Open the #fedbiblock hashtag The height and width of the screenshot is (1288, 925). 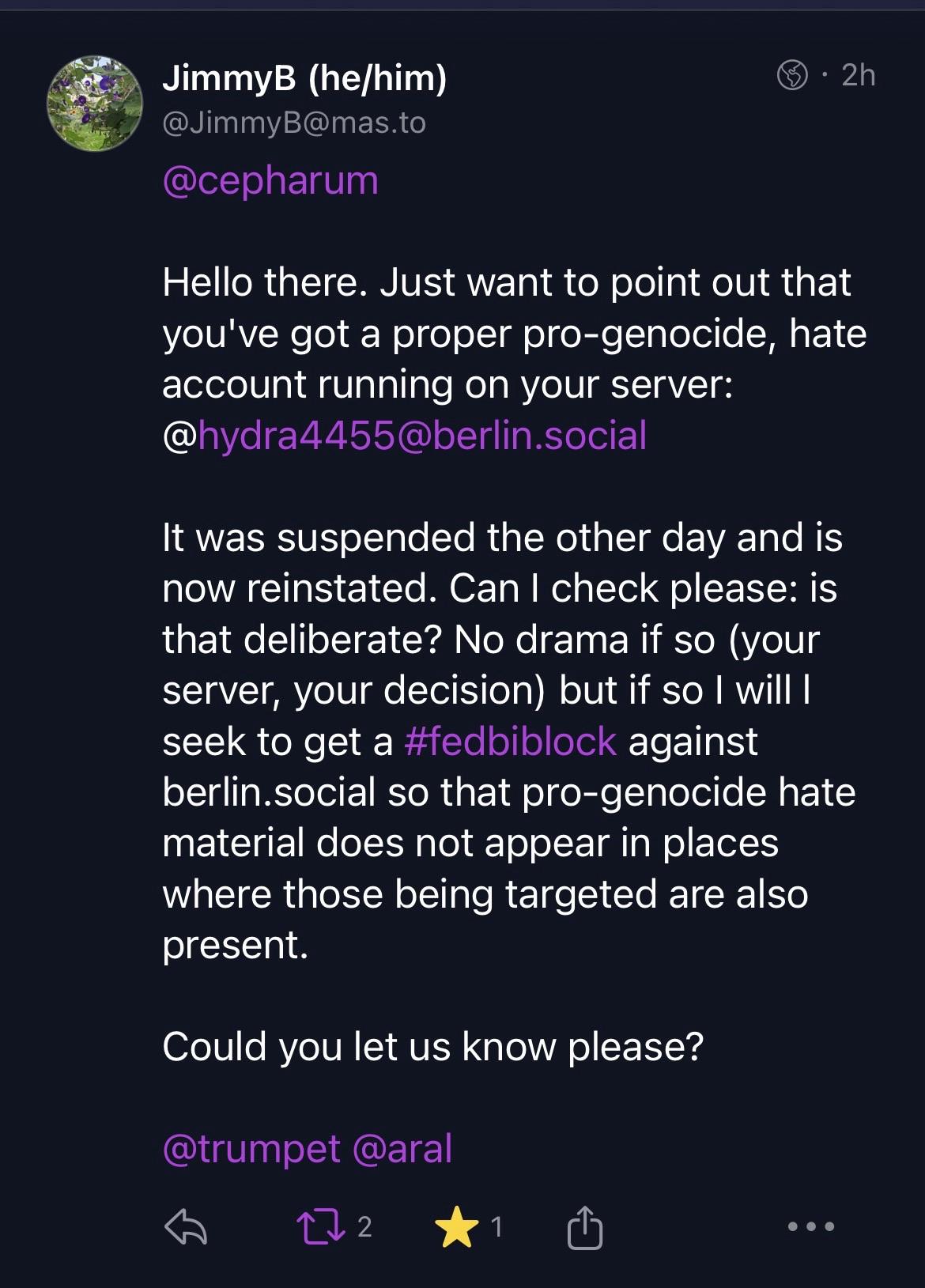pyautogui.click(x=510, y=742)
